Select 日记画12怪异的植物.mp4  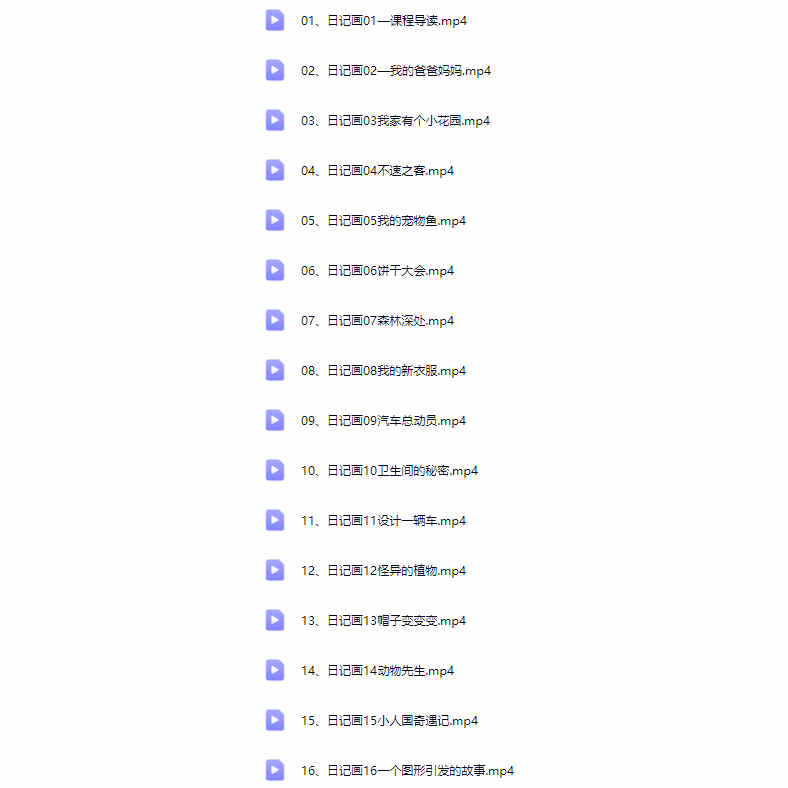(383, 571)
